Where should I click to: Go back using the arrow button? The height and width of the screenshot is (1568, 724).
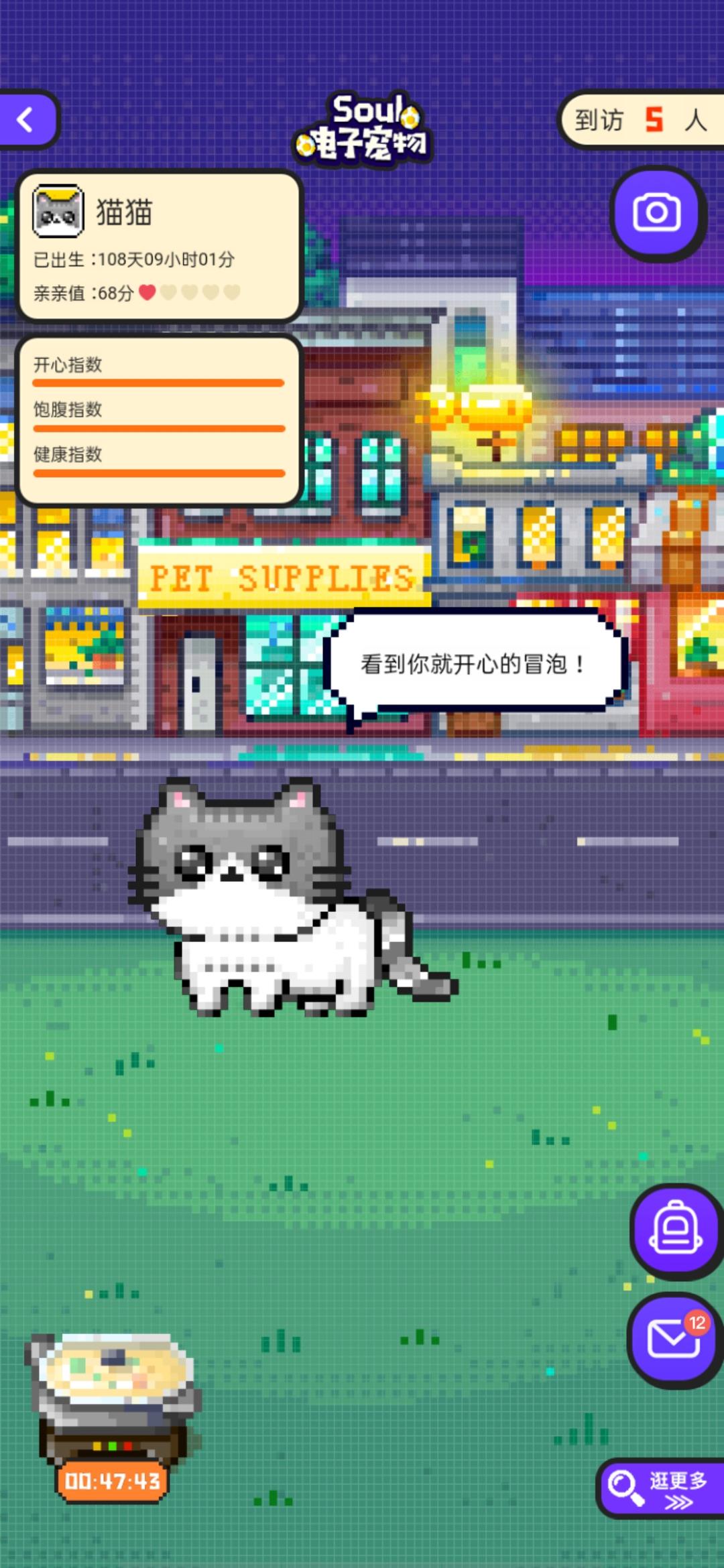[x=27, y=120]
